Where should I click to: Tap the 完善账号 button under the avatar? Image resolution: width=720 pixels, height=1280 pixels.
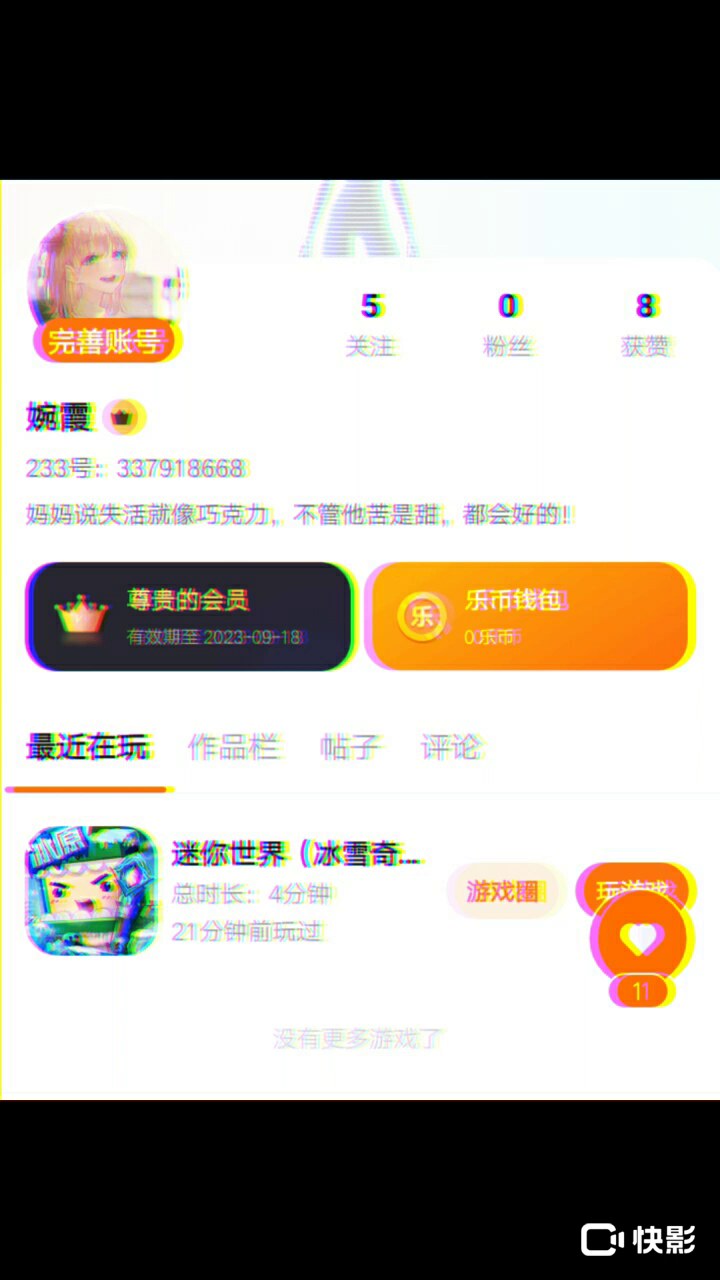(x=108, y=342)
